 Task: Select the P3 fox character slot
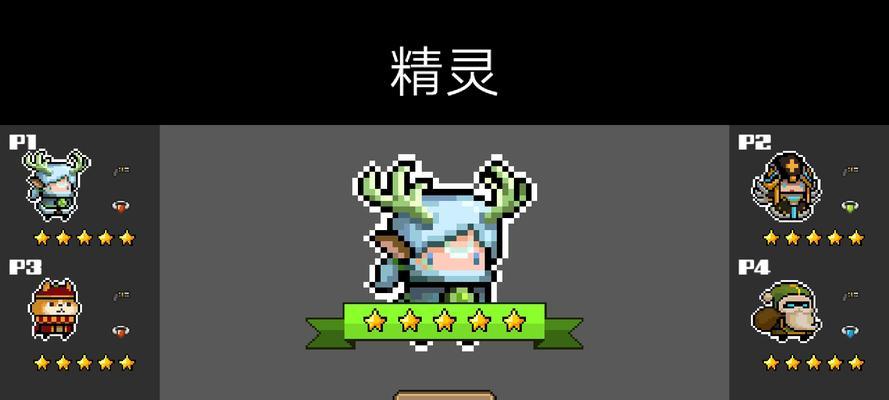55,310
